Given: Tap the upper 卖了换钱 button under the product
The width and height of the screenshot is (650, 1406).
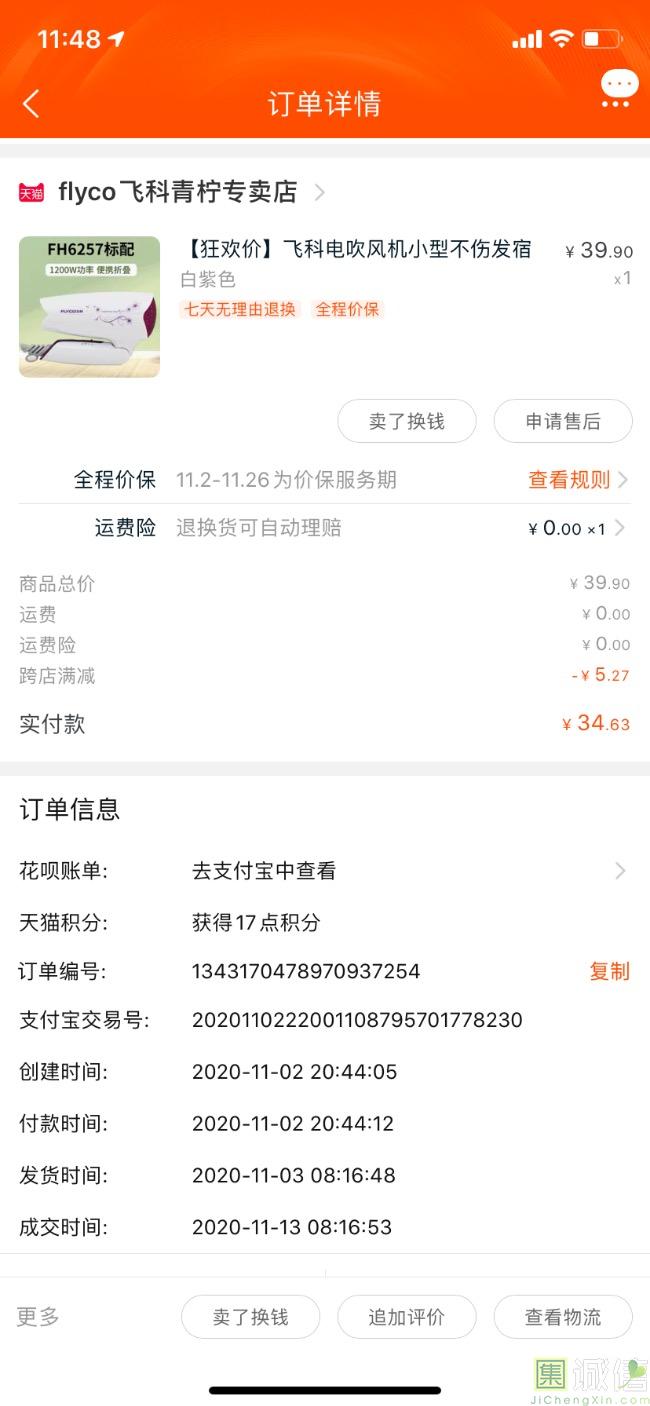Looking at the screenshot, I should (406, 421).
